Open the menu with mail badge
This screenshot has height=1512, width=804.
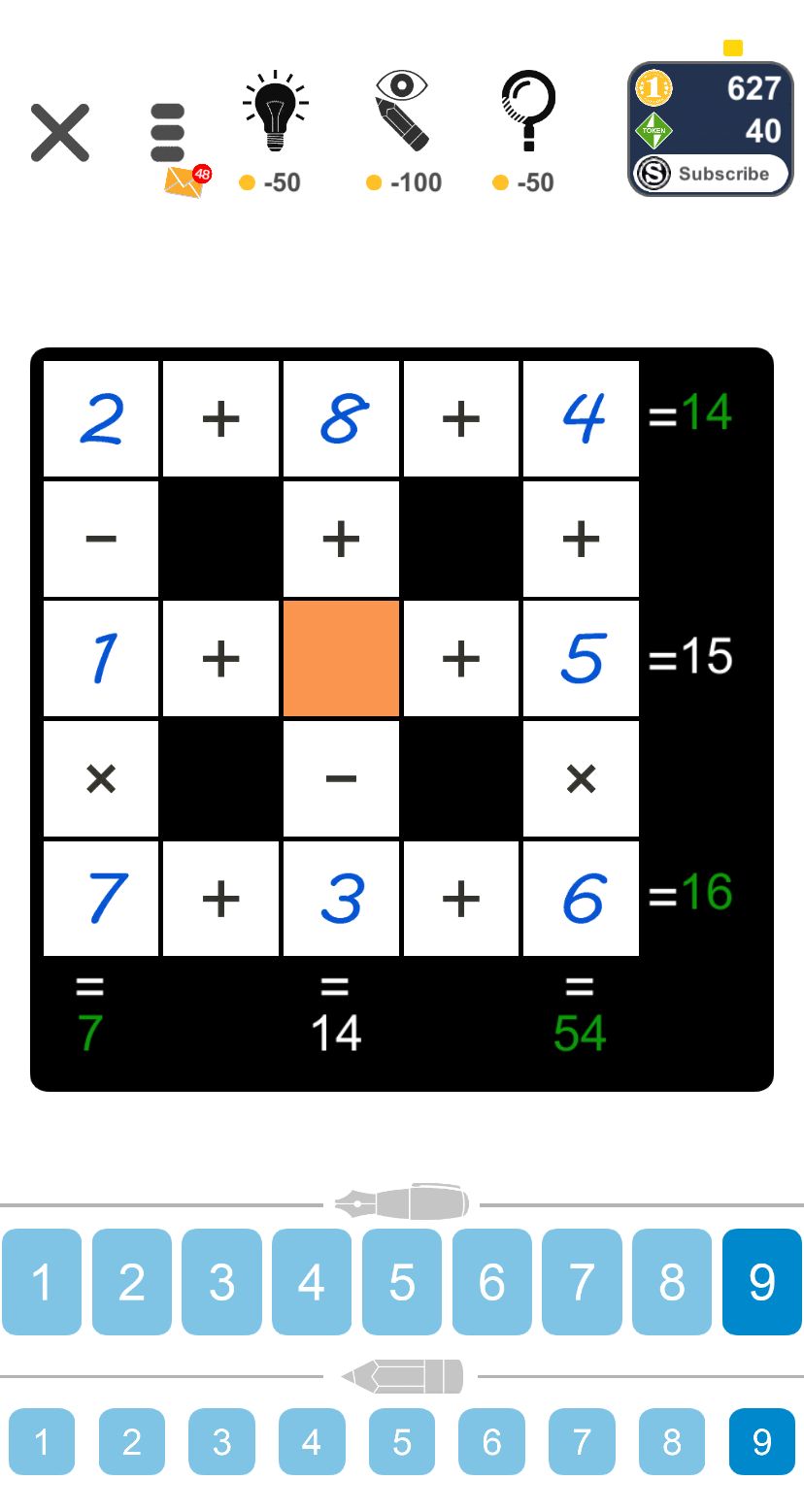coord(170,136)
